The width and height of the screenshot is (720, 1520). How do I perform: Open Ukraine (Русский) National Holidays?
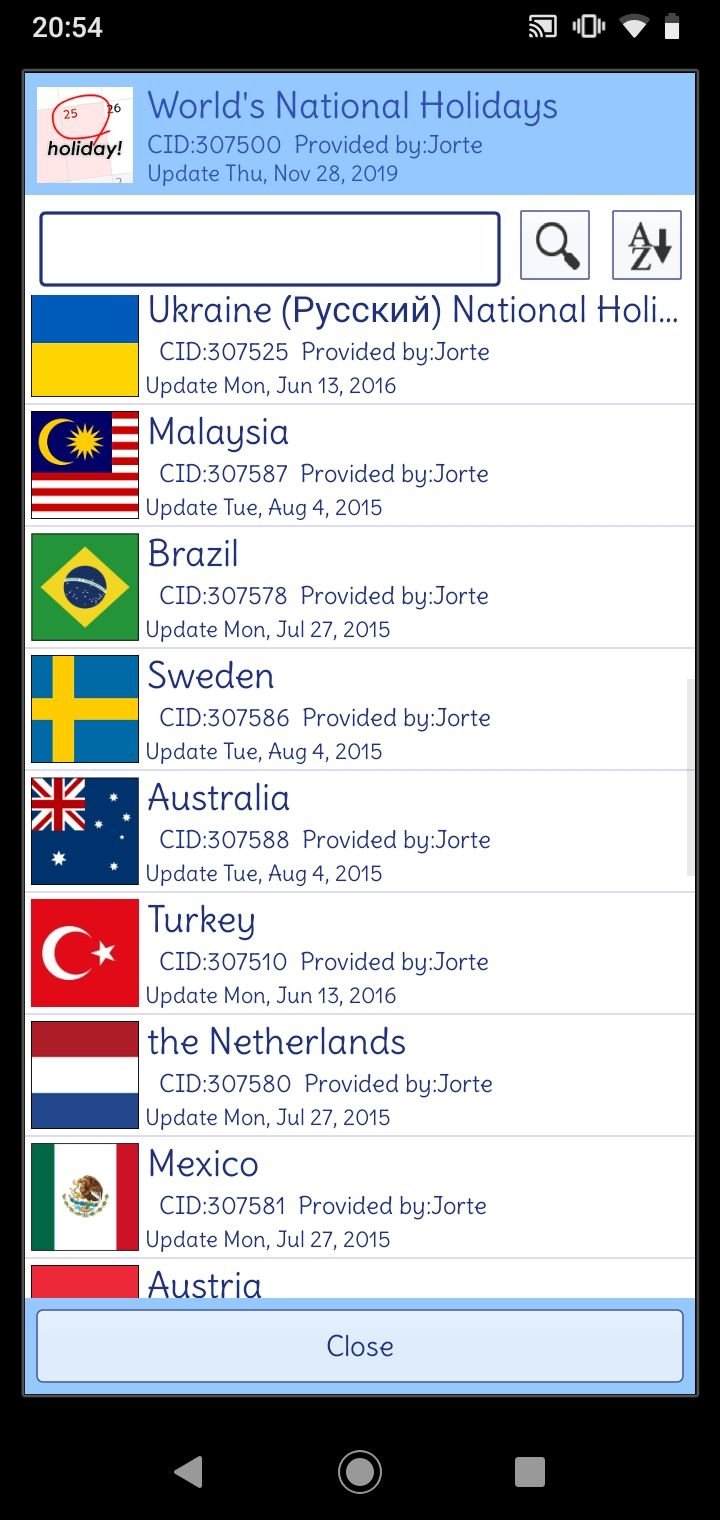coord(360,345)
